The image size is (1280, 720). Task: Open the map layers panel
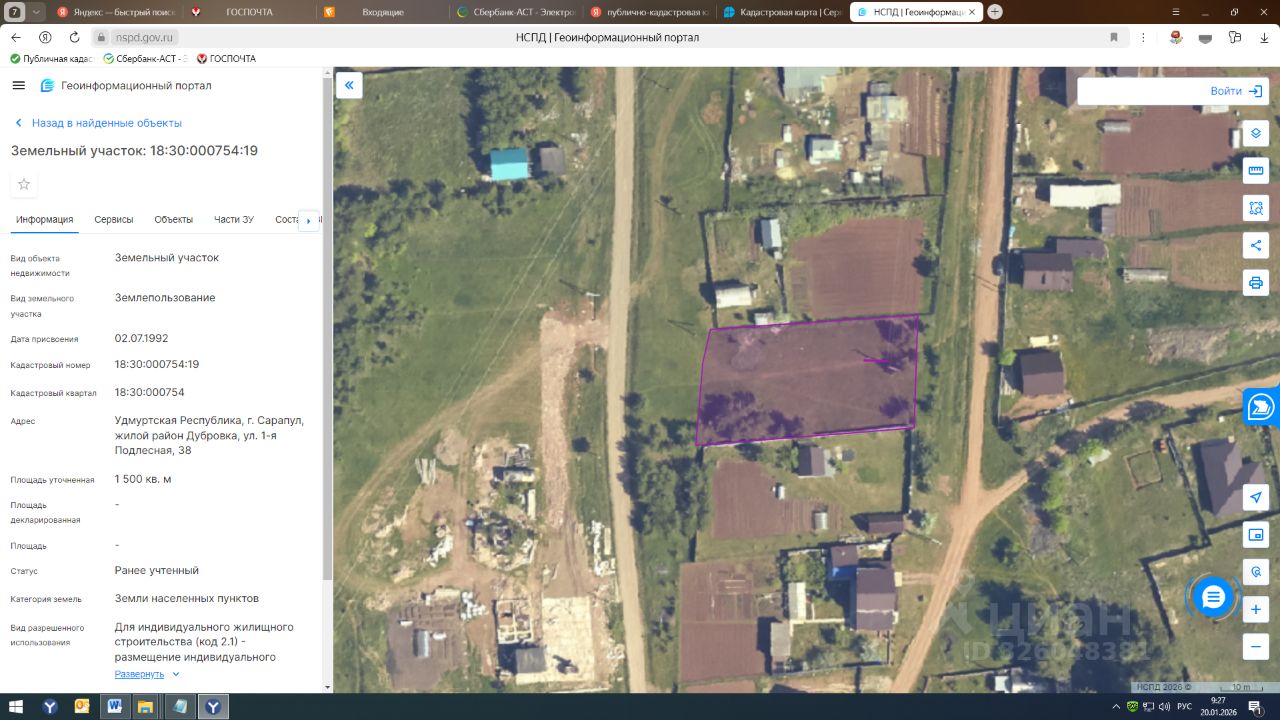(1256, 134)
